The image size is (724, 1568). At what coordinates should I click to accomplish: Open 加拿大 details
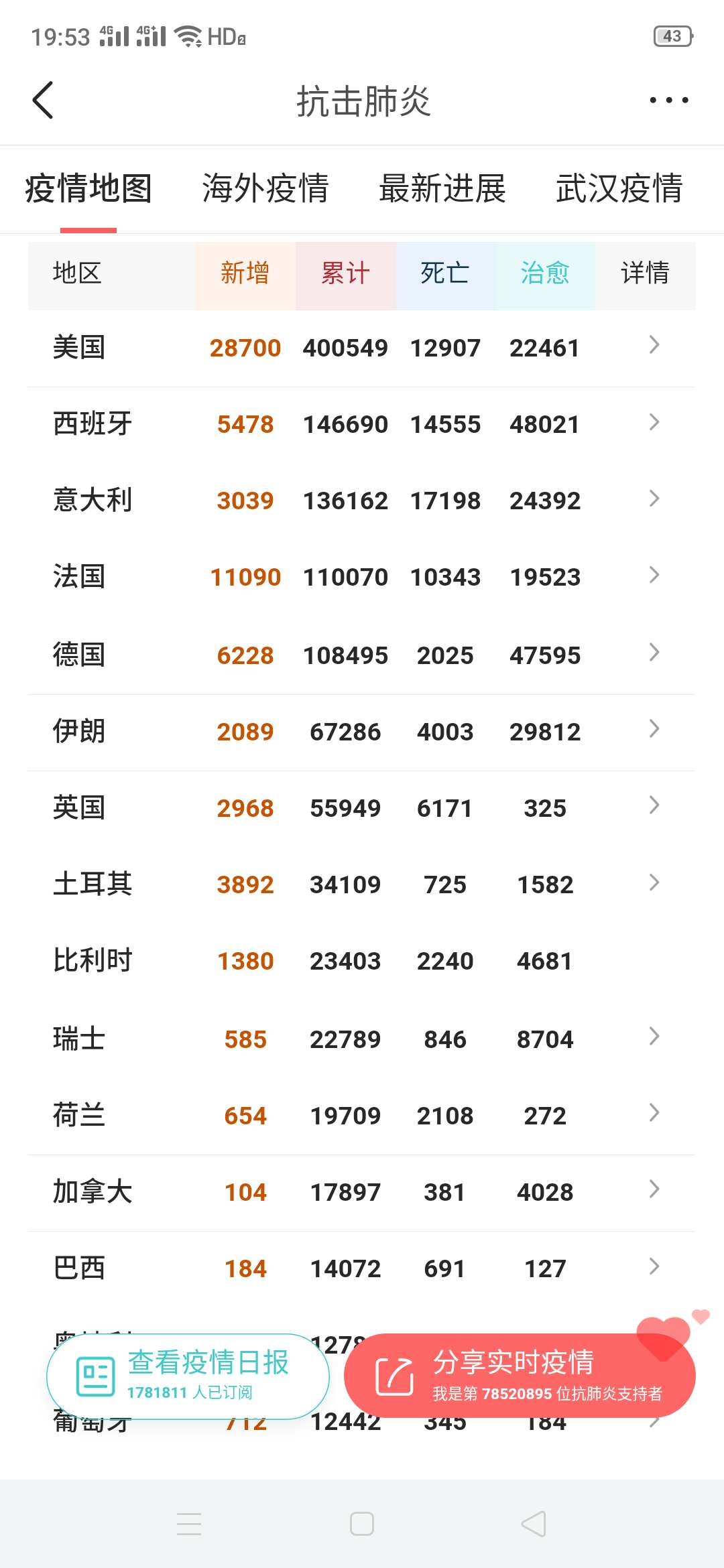click(x=654, y=1189)
